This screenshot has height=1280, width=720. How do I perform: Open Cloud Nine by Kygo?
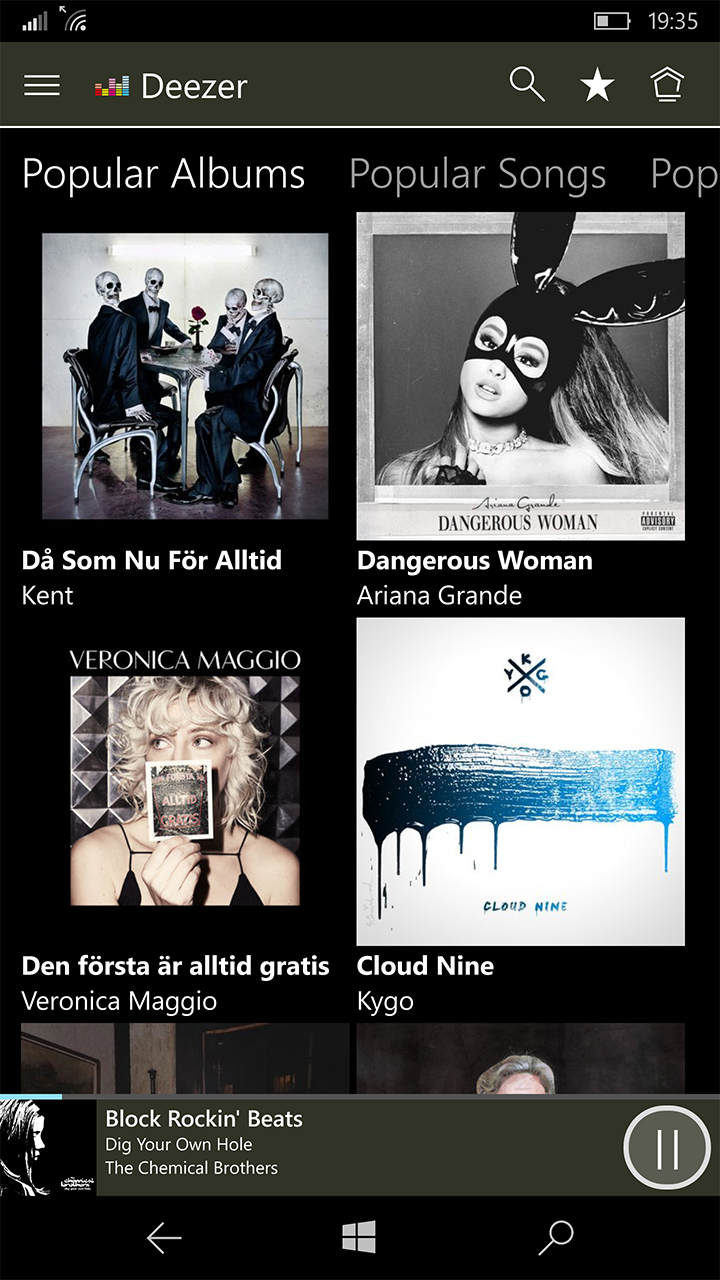520,780
